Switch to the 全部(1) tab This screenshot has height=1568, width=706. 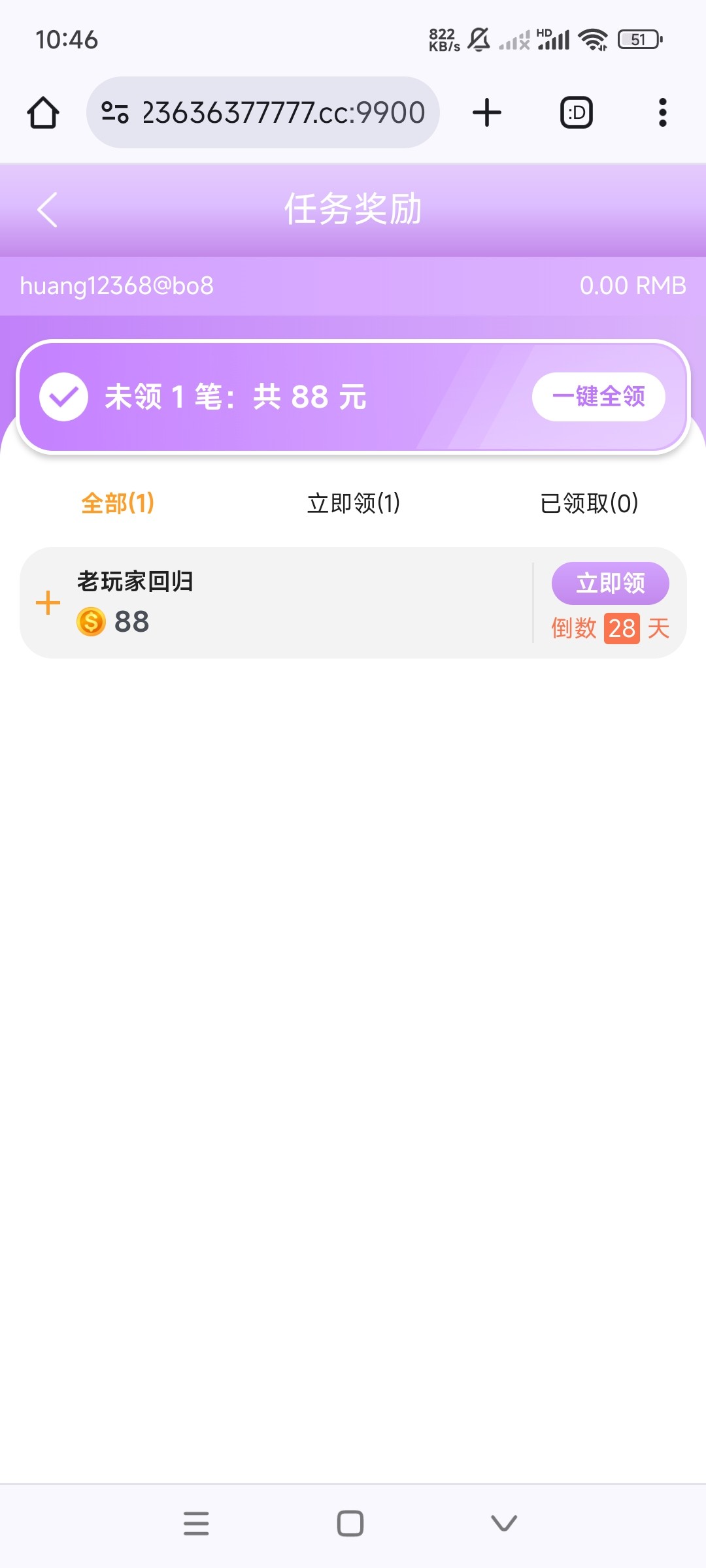click(x=118, y=503)
